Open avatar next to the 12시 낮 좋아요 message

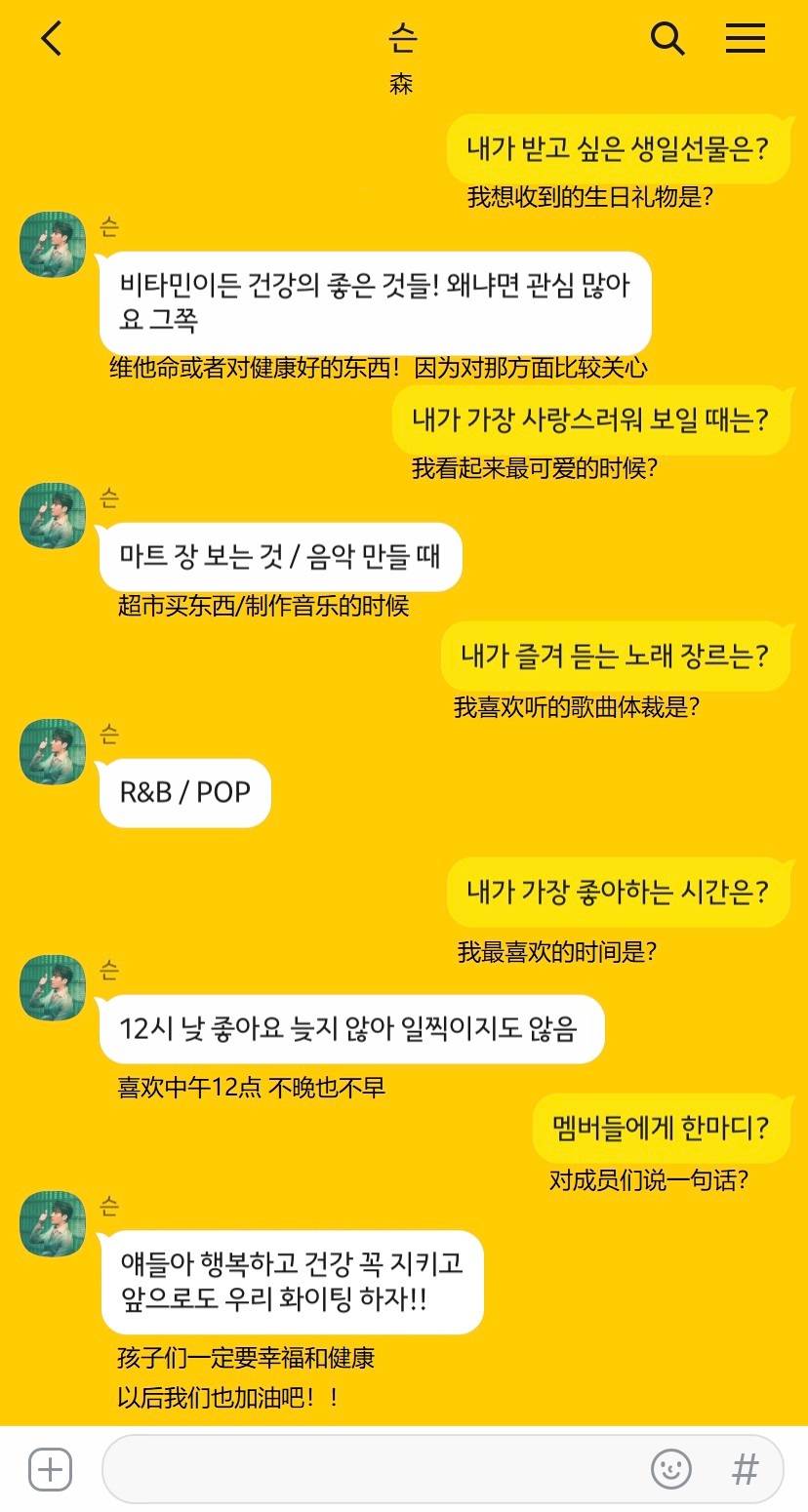(53, 988)
